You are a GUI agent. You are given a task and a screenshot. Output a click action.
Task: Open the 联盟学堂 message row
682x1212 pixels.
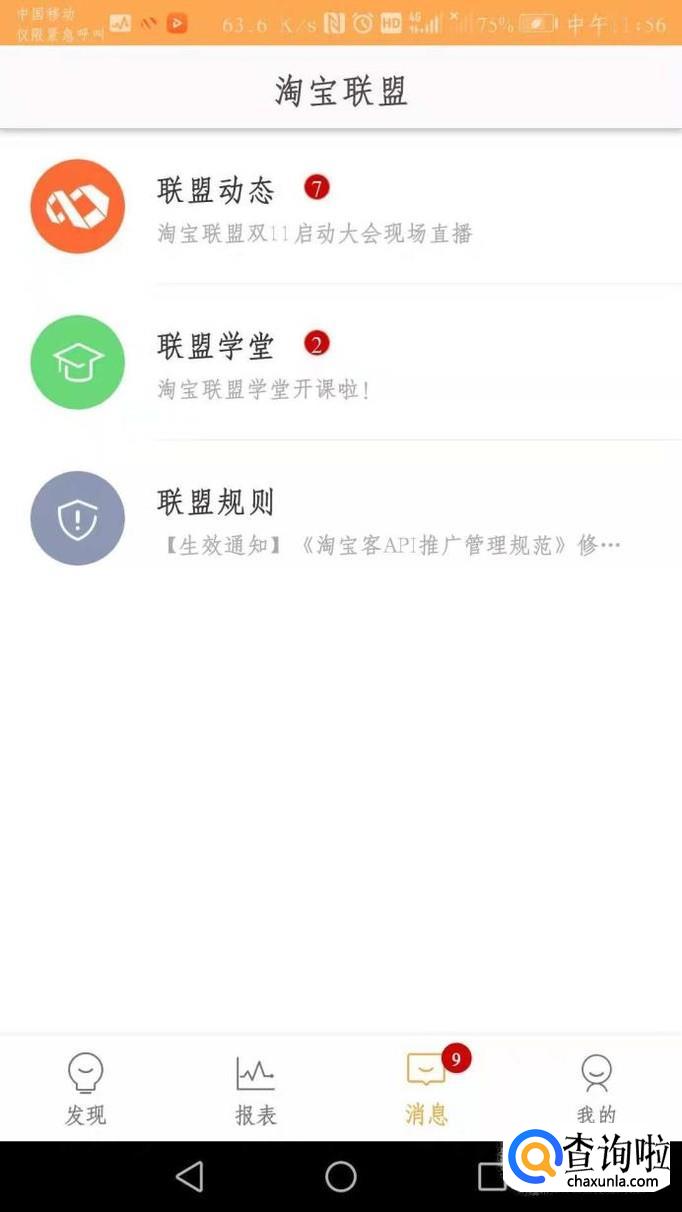click(x=340, y=363)
